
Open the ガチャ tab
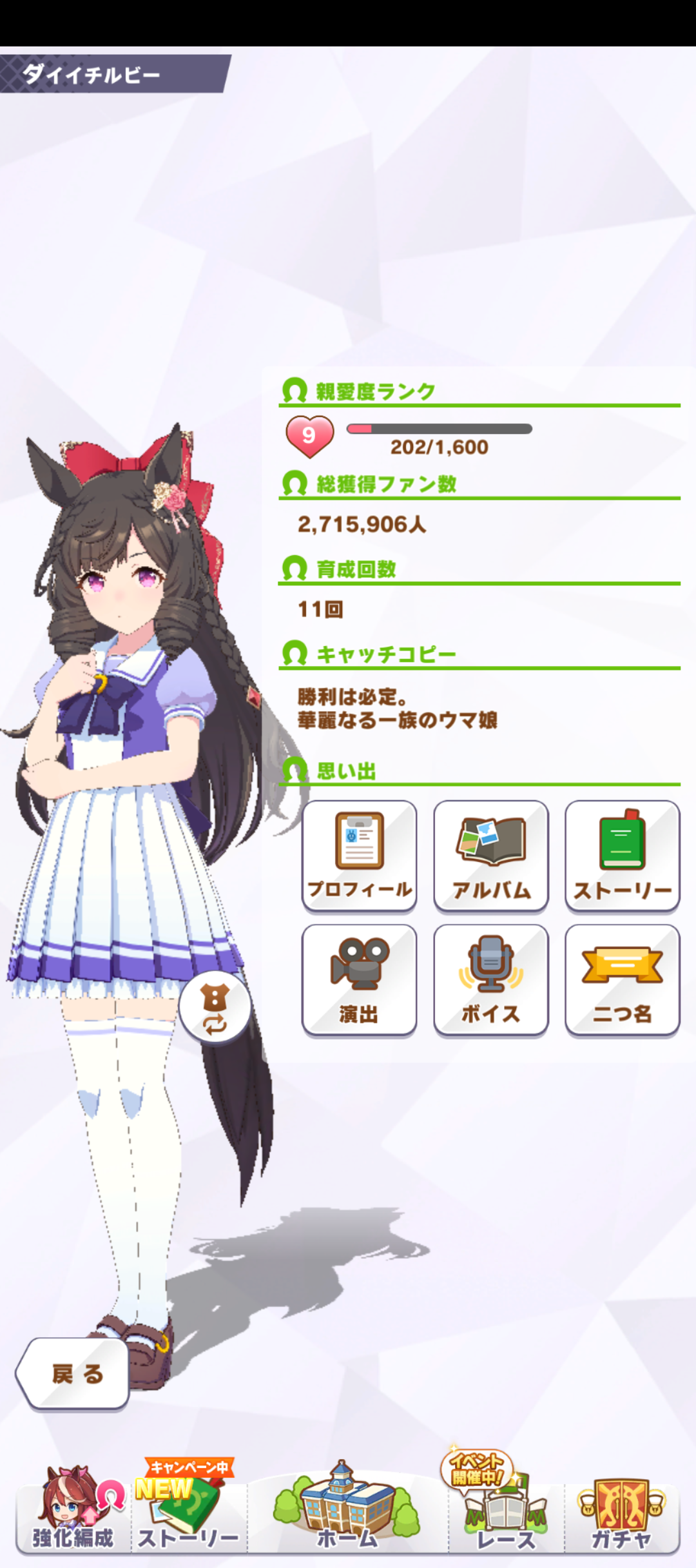click(x=621, y=1515)
